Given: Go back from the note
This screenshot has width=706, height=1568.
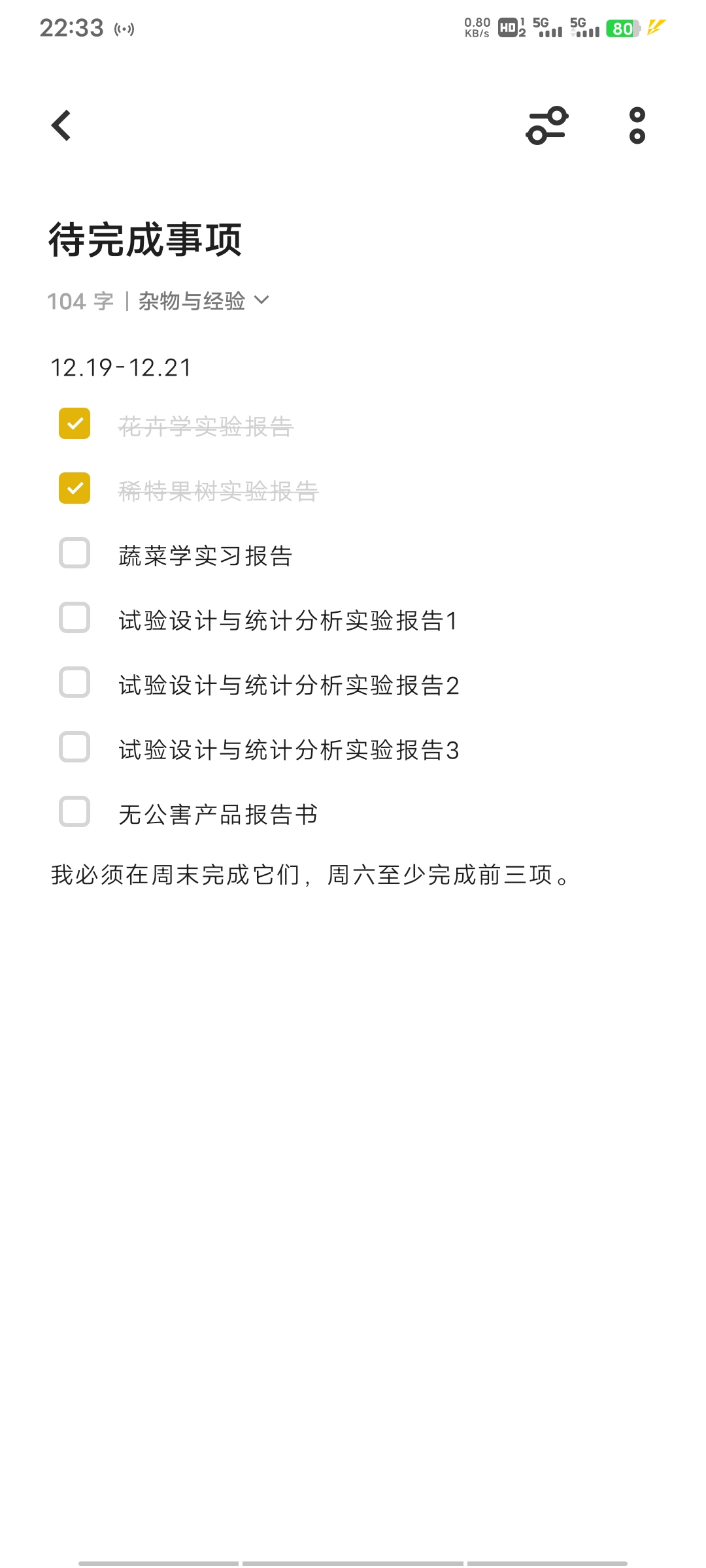Looking at the screenshot, I should [61, 125].
